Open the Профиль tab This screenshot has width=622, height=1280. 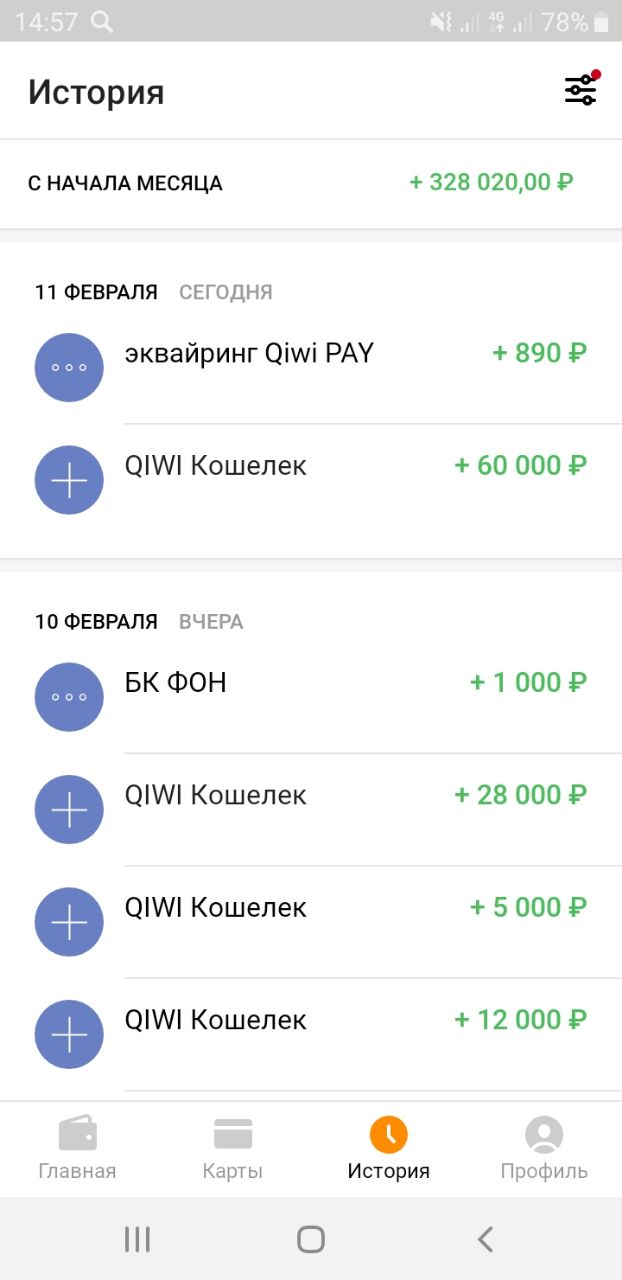pos(544,1149)
